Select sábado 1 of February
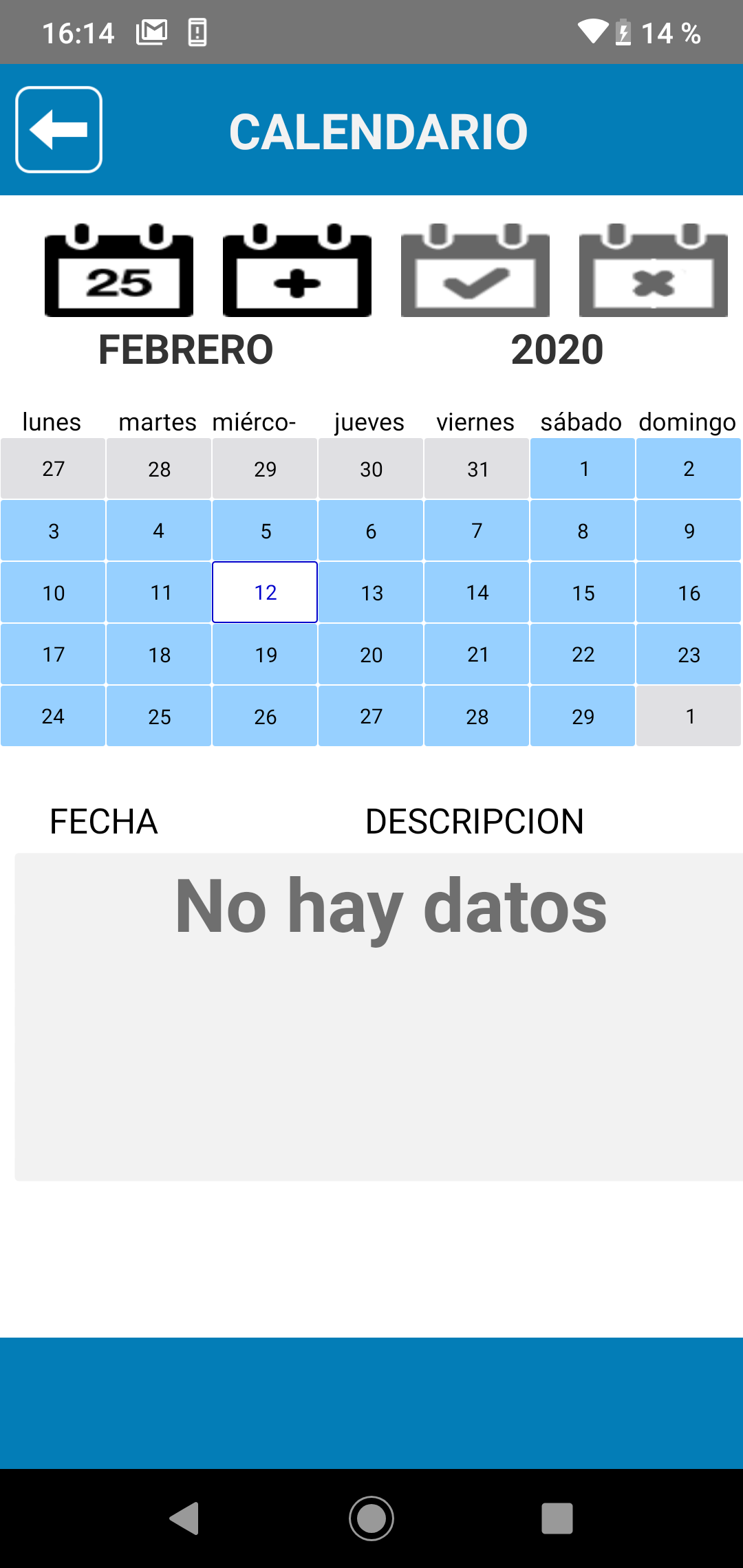The image size is (743, 1568). click(x=583, y=468)
